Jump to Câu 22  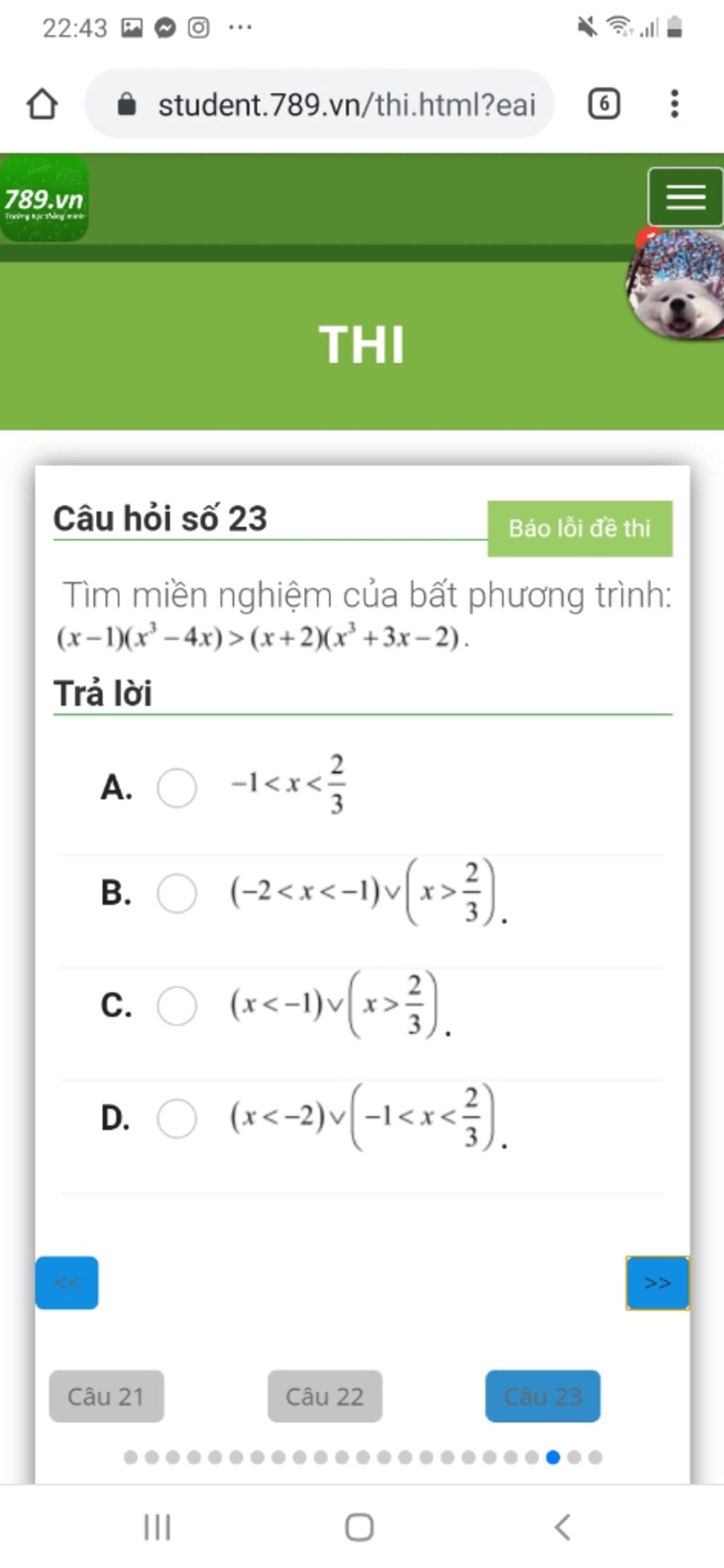pyautogui.click(x=325, y=1395)
